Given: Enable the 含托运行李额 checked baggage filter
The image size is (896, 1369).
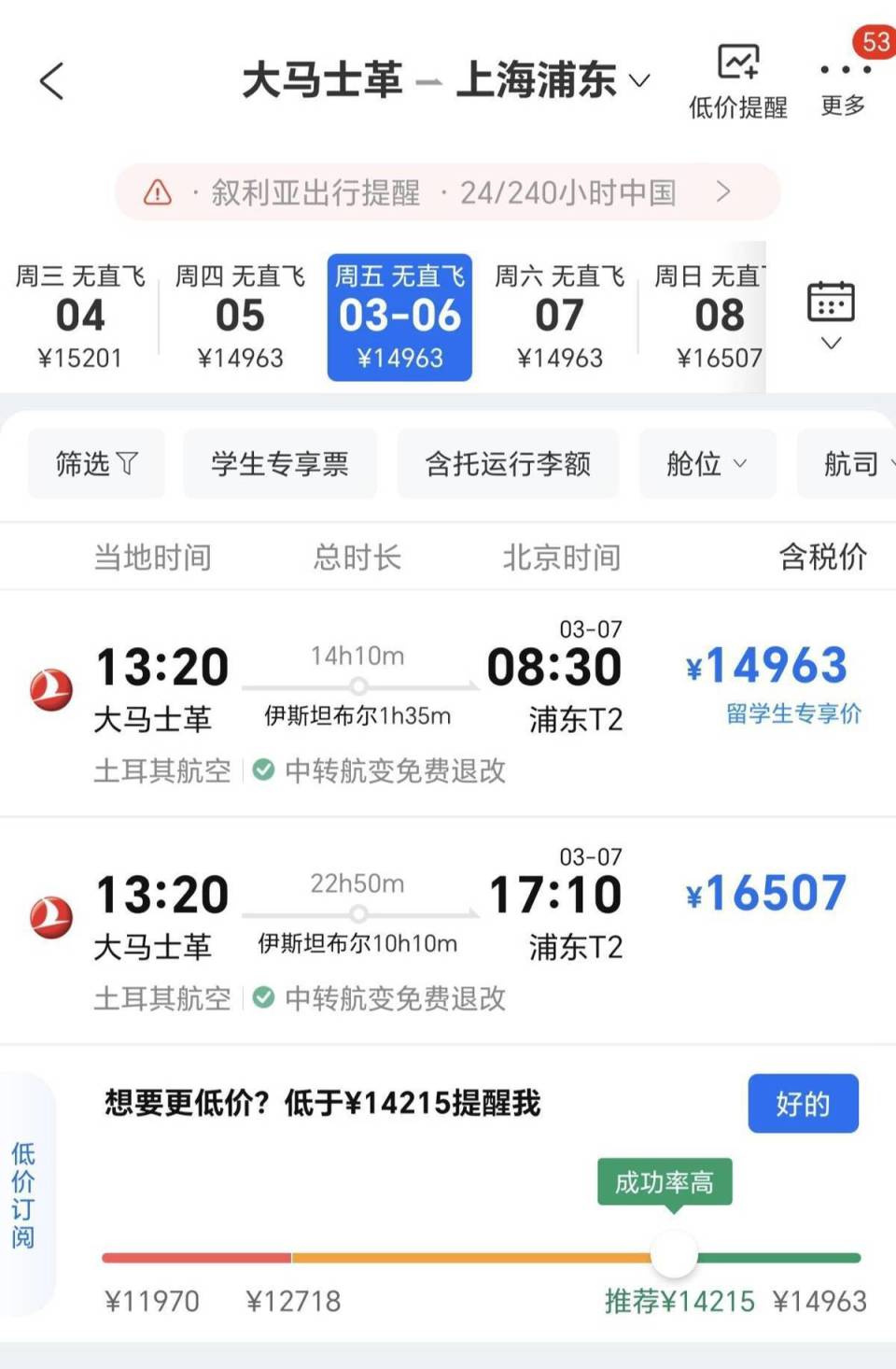Looking at the screenshot, I should [508, 463].
